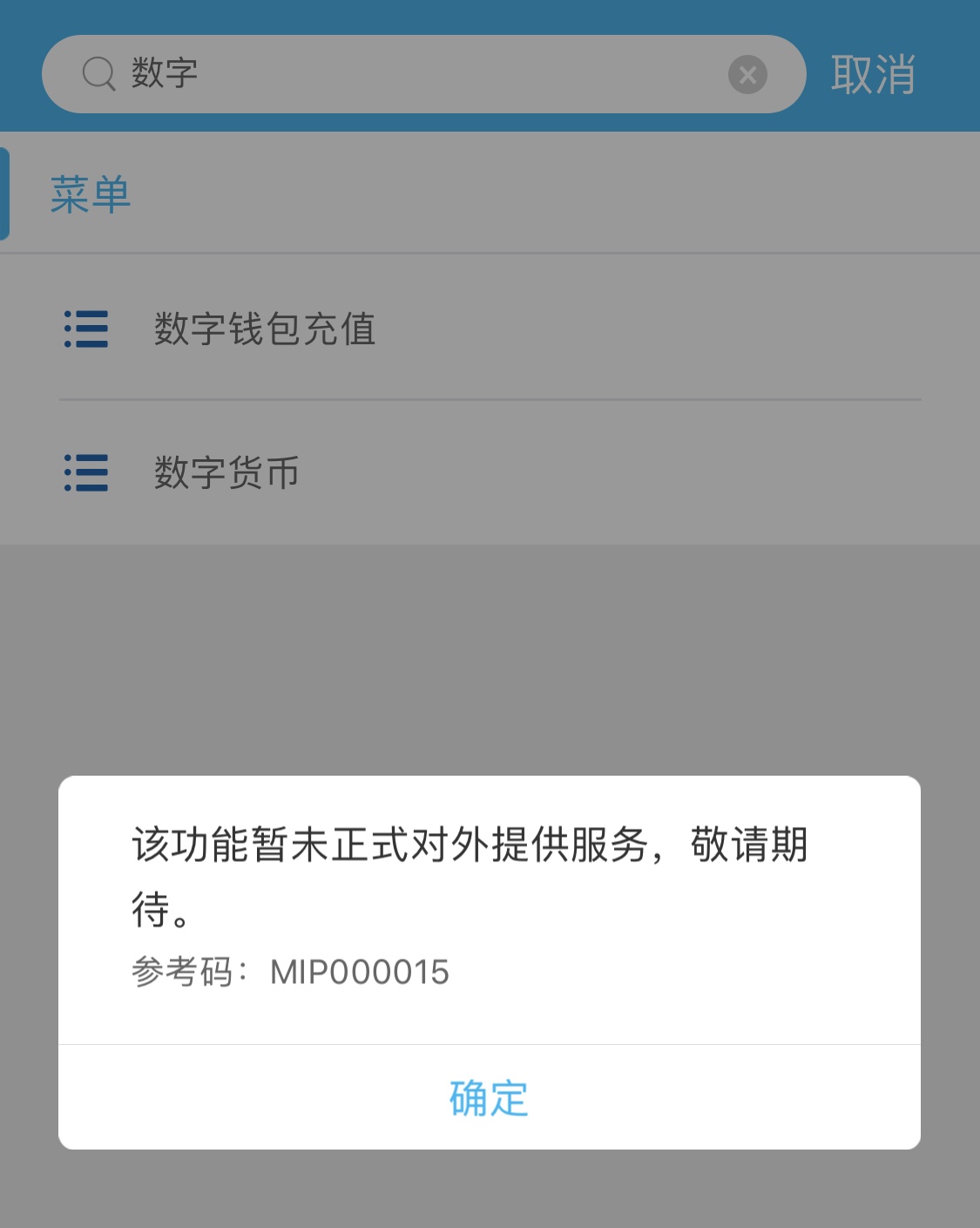Tap the circled x inside the gray button
The height and width of the screenshot is (1228, 980).
747,75
